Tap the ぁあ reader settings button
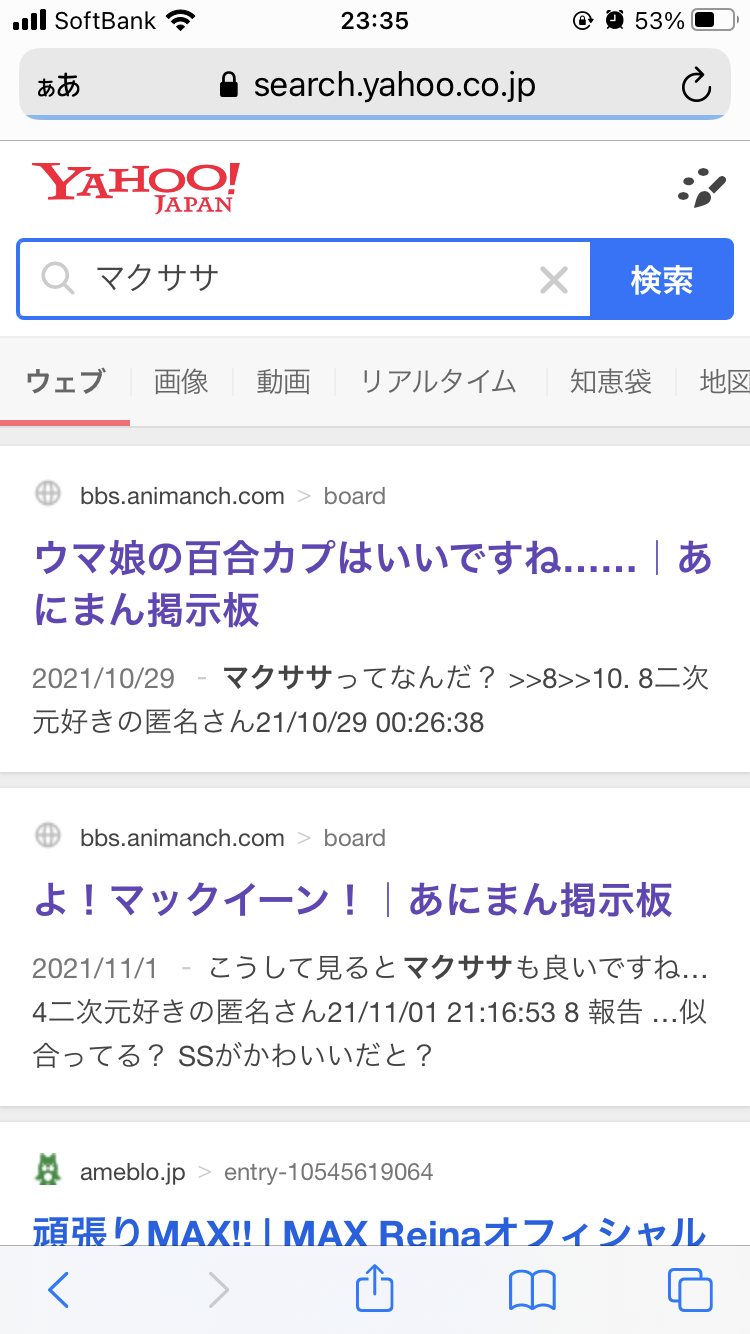The width and height of the screenshot is (750, 1334). pos(58,86)
